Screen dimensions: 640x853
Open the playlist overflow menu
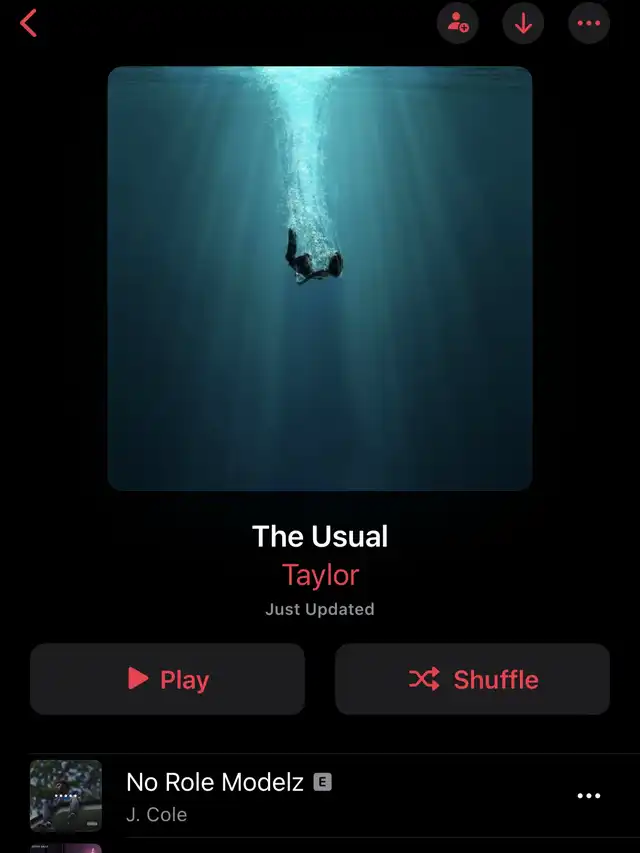pyautogui.click(x=588, y=23)
